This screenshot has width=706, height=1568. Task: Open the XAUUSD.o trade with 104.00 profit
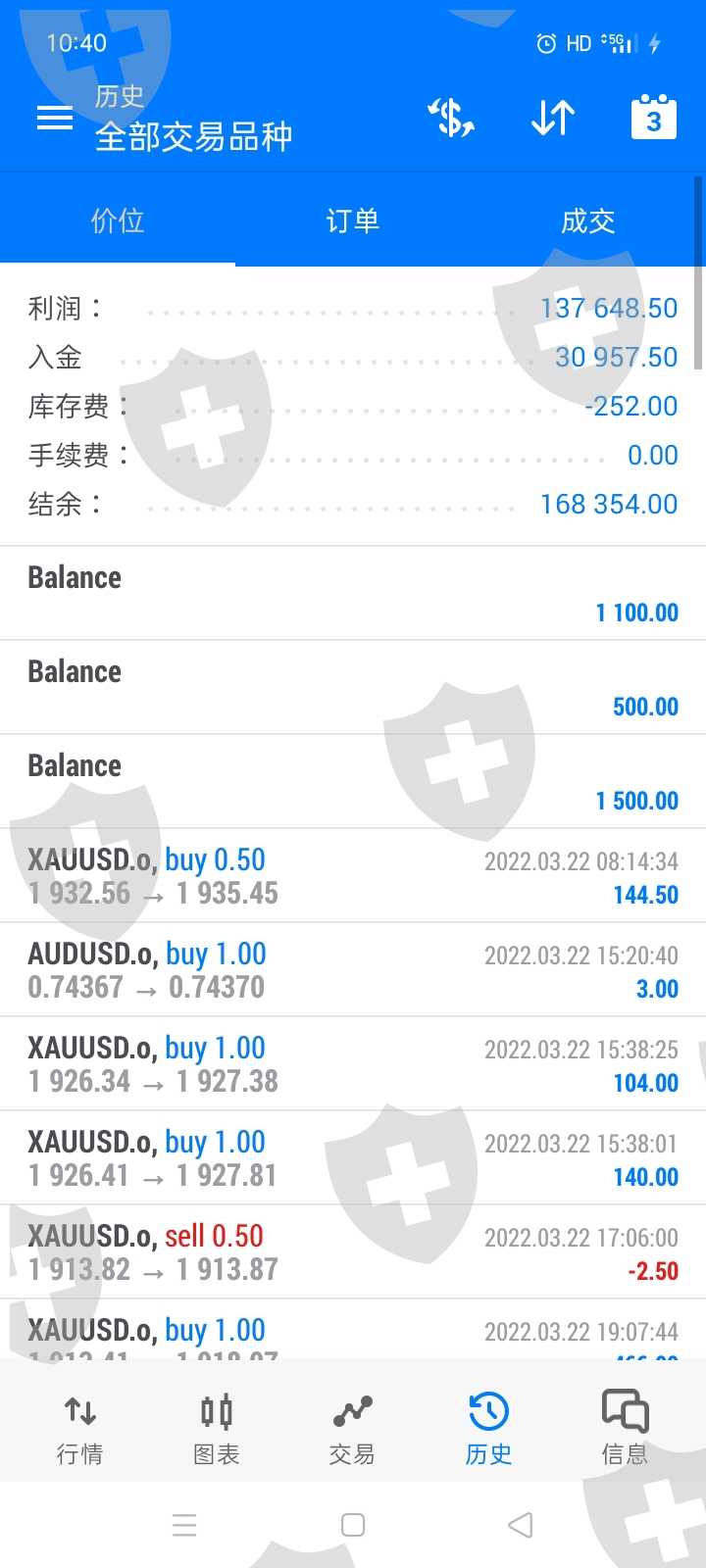point(353,1064)
